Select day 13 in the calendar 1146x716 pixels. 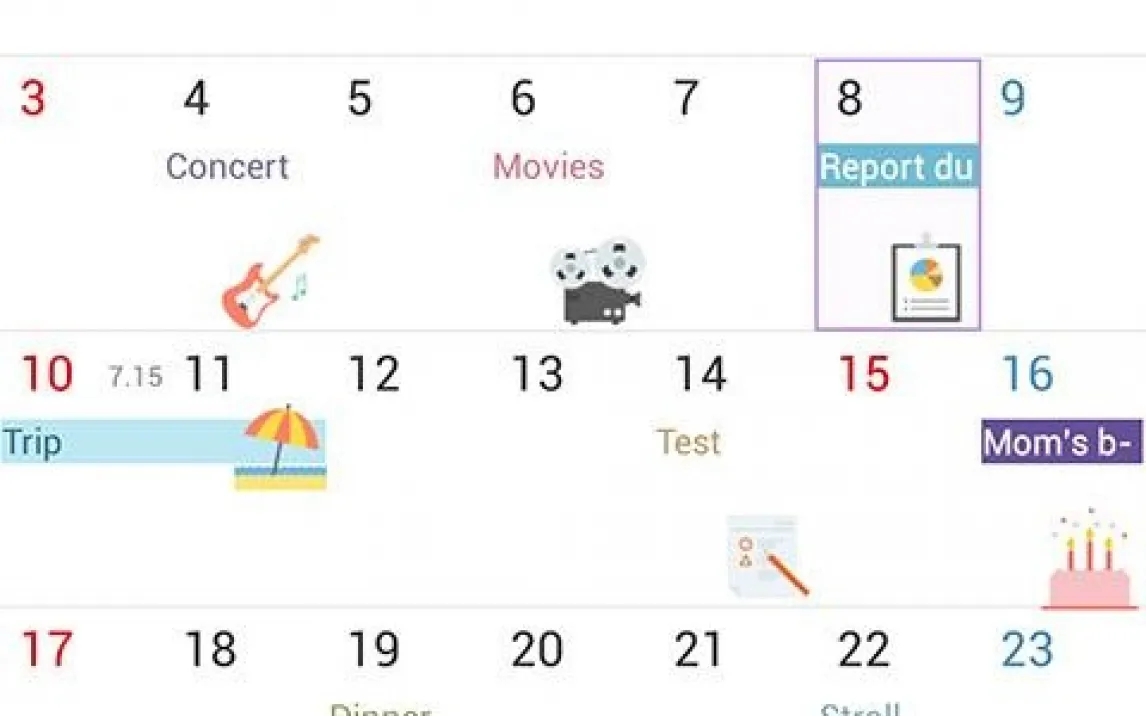point(537,374)
